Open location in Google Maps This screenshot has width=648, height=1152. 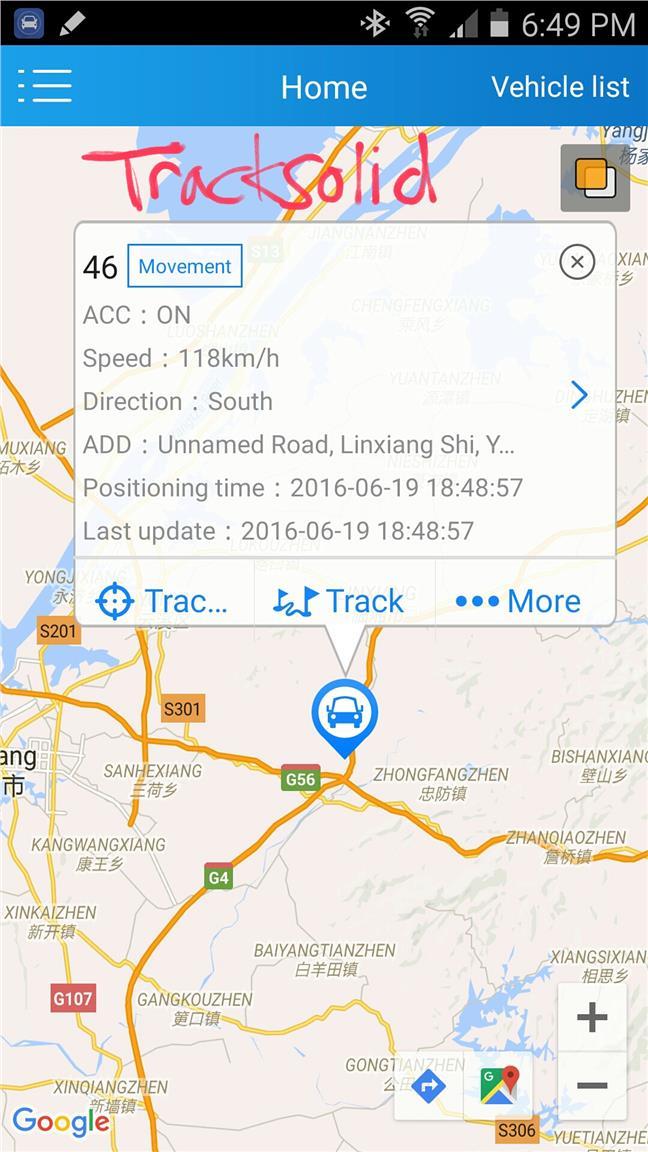tap(499, 1086)
